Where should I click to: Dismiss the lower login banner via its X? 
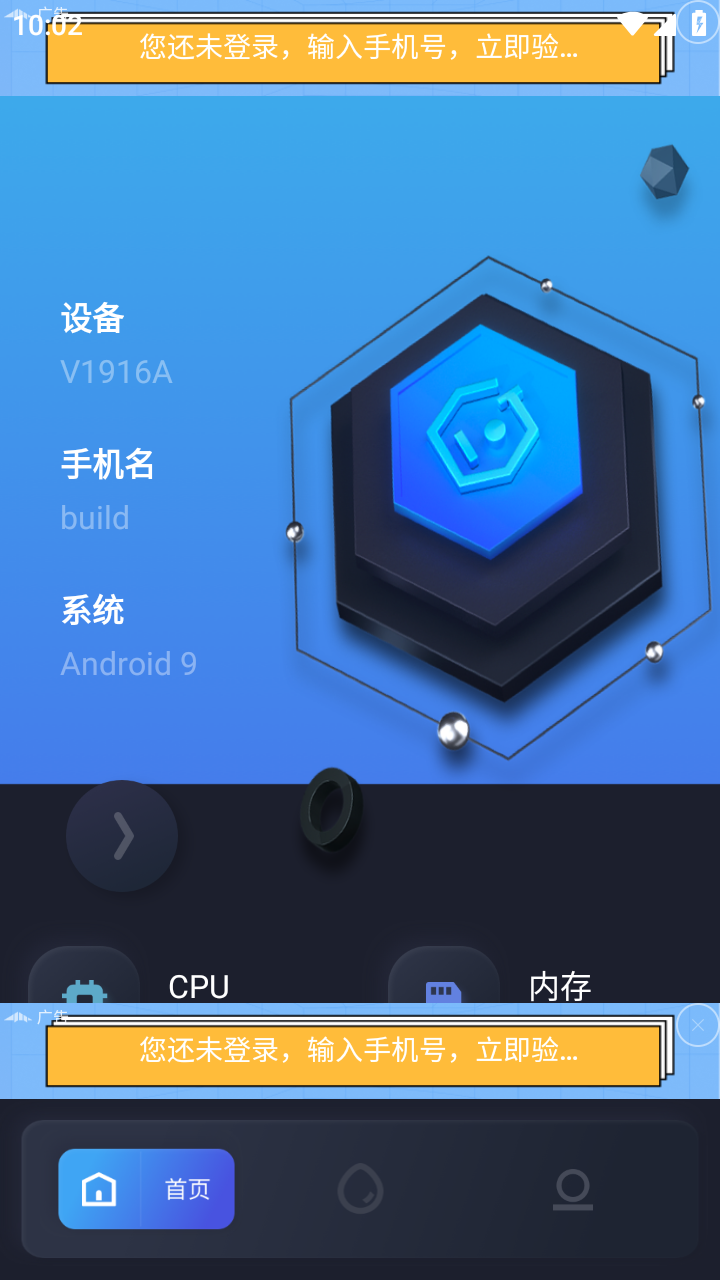point(697,1024)
